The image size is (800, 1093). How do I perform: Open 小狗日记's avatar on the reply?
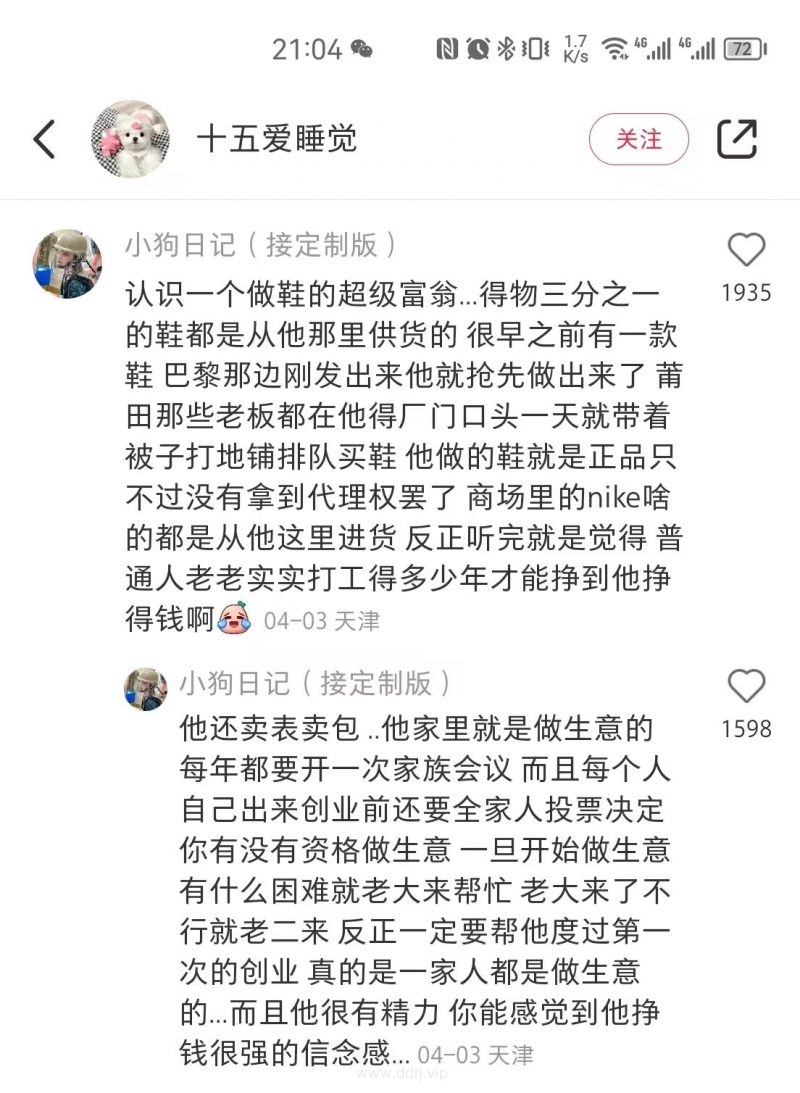coord(145,689)
